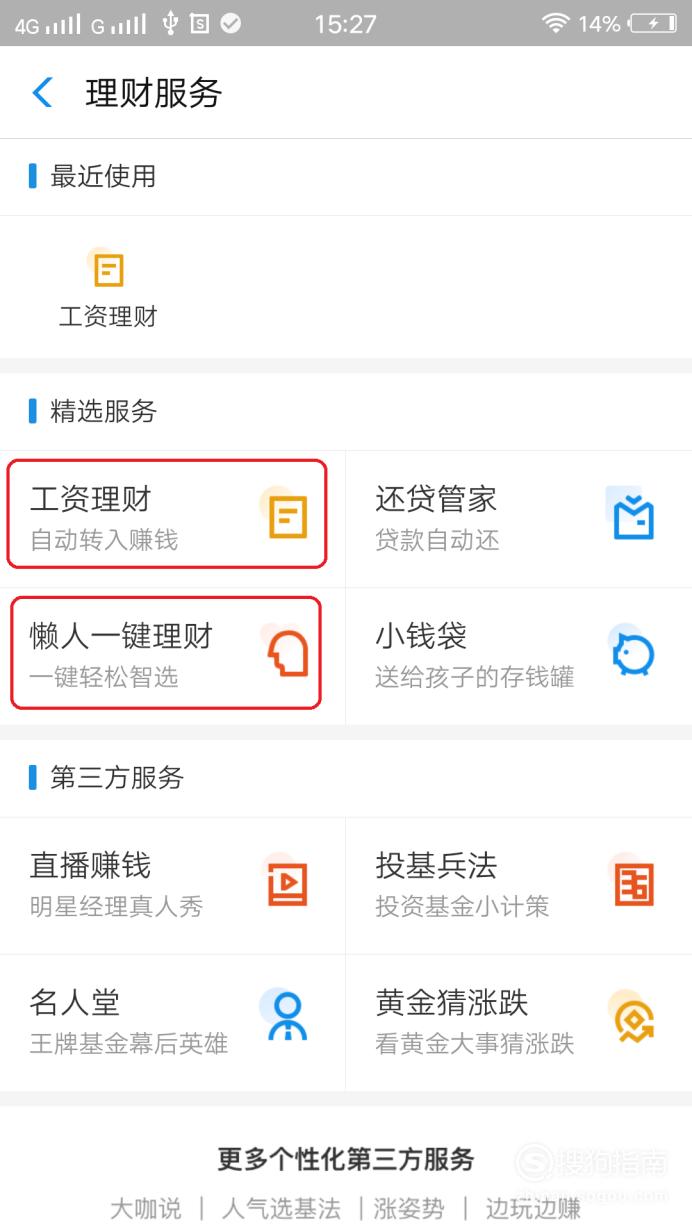Viewport: 692px width, 1230px height.
Task: Open 名人堂 fund managers
Action: coord(172,1022)
